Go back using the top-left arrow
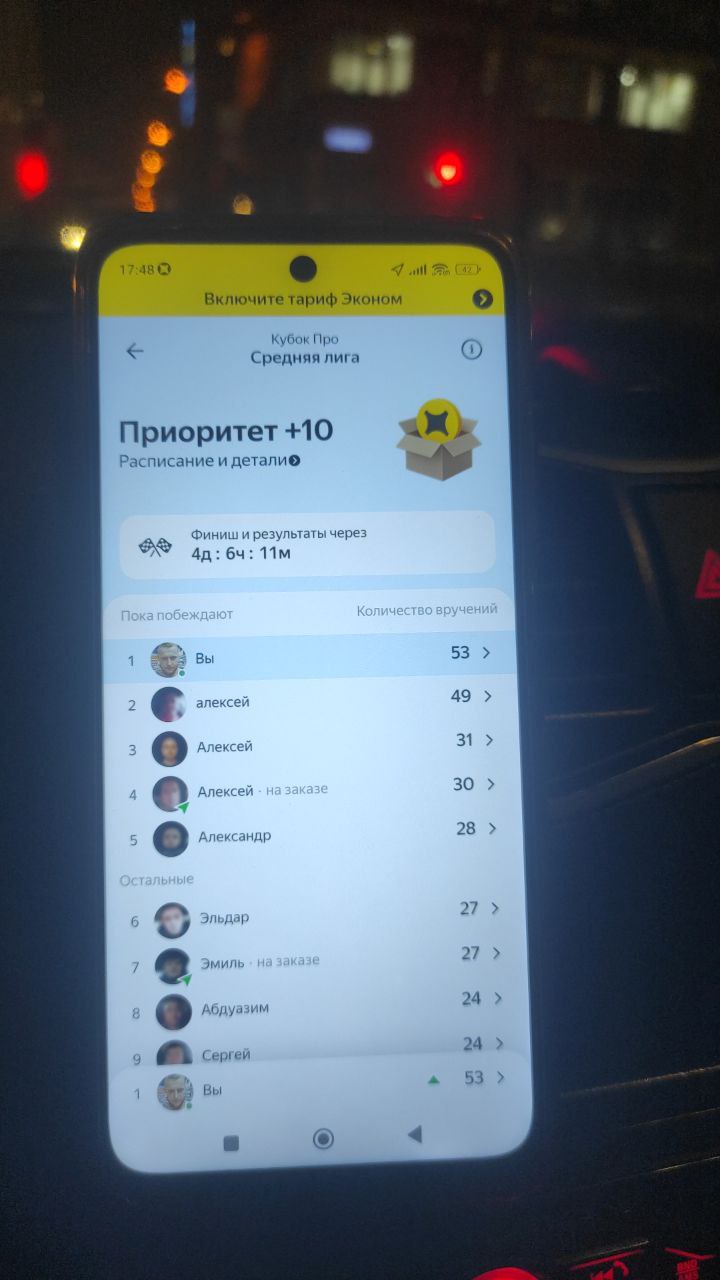This screenshot has width=720, height=1280. pos(135,351)
